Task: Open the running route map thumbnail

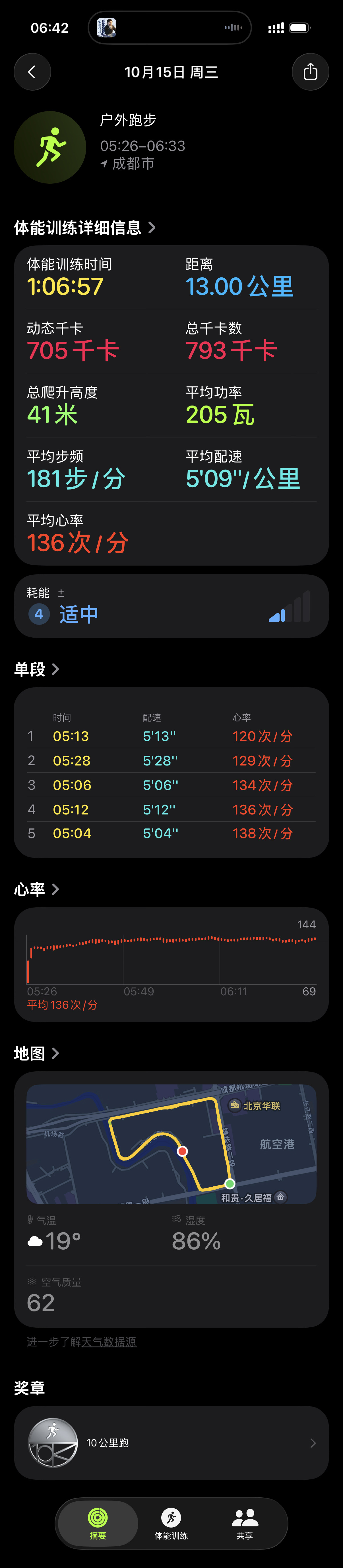Action: (x=171, y=1143)
